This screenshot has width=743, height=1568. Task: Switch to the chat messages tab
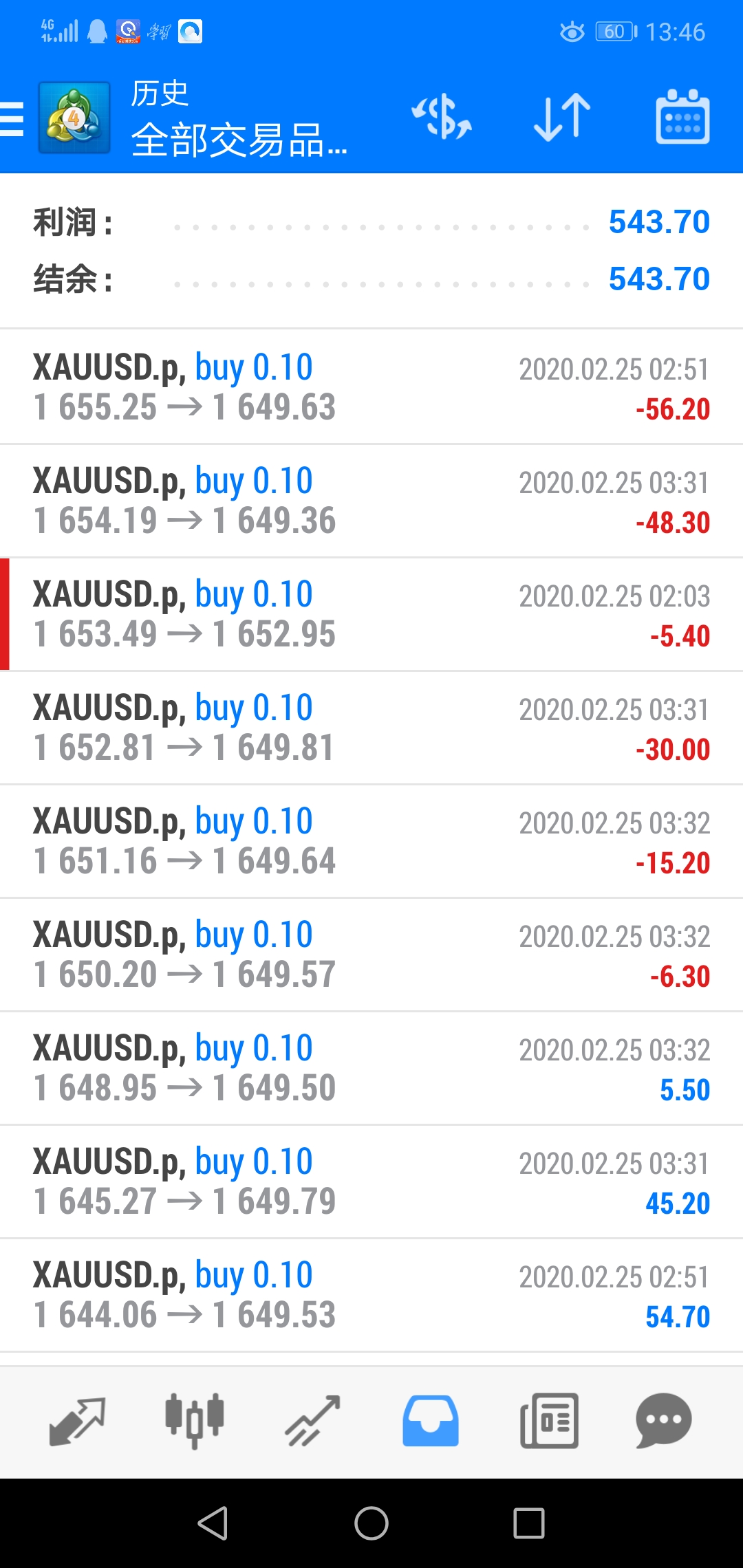point(664,1421)
